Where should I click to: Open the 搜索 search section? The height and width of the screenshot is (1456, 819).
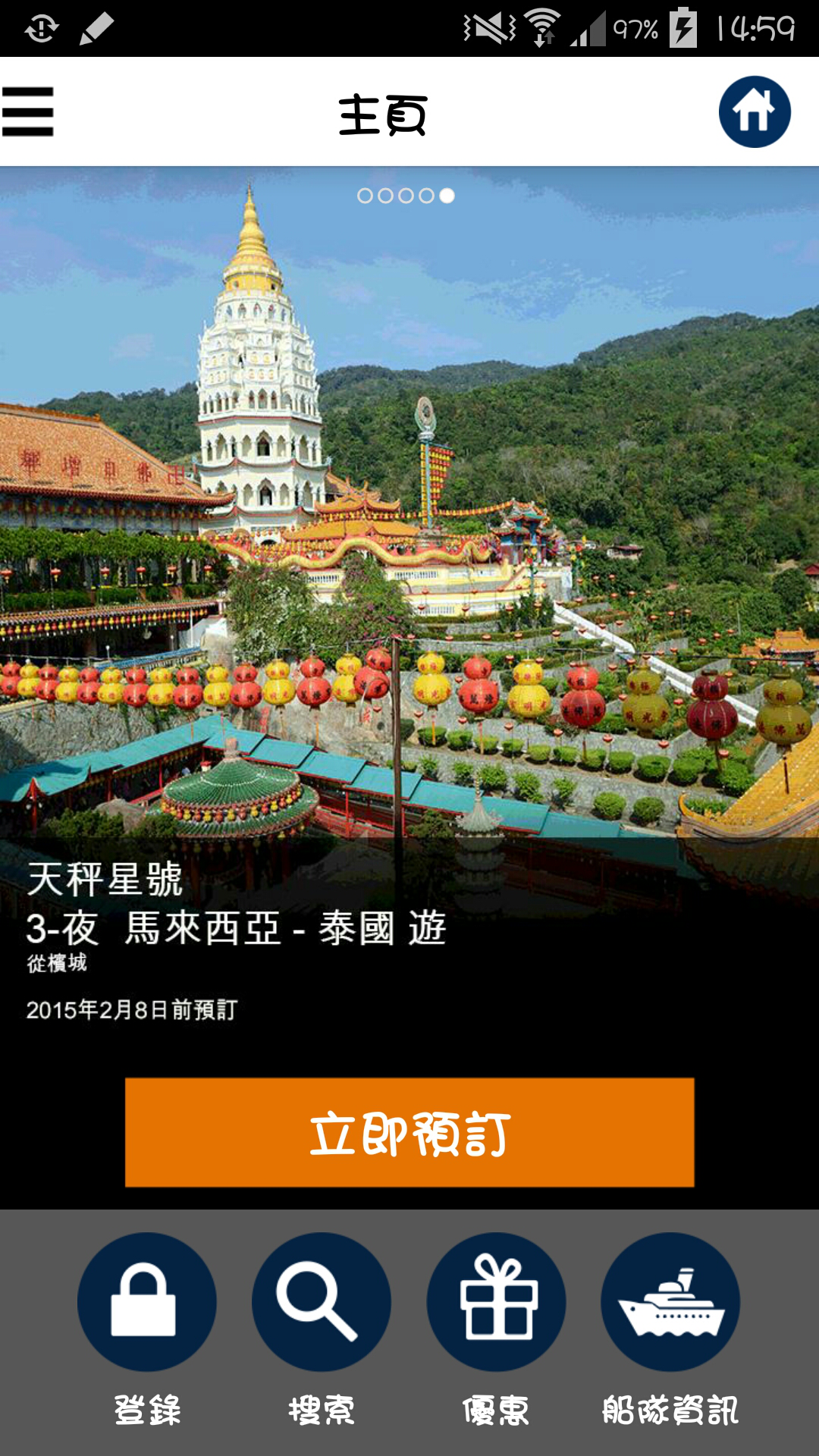click(x=322, y=1302)
